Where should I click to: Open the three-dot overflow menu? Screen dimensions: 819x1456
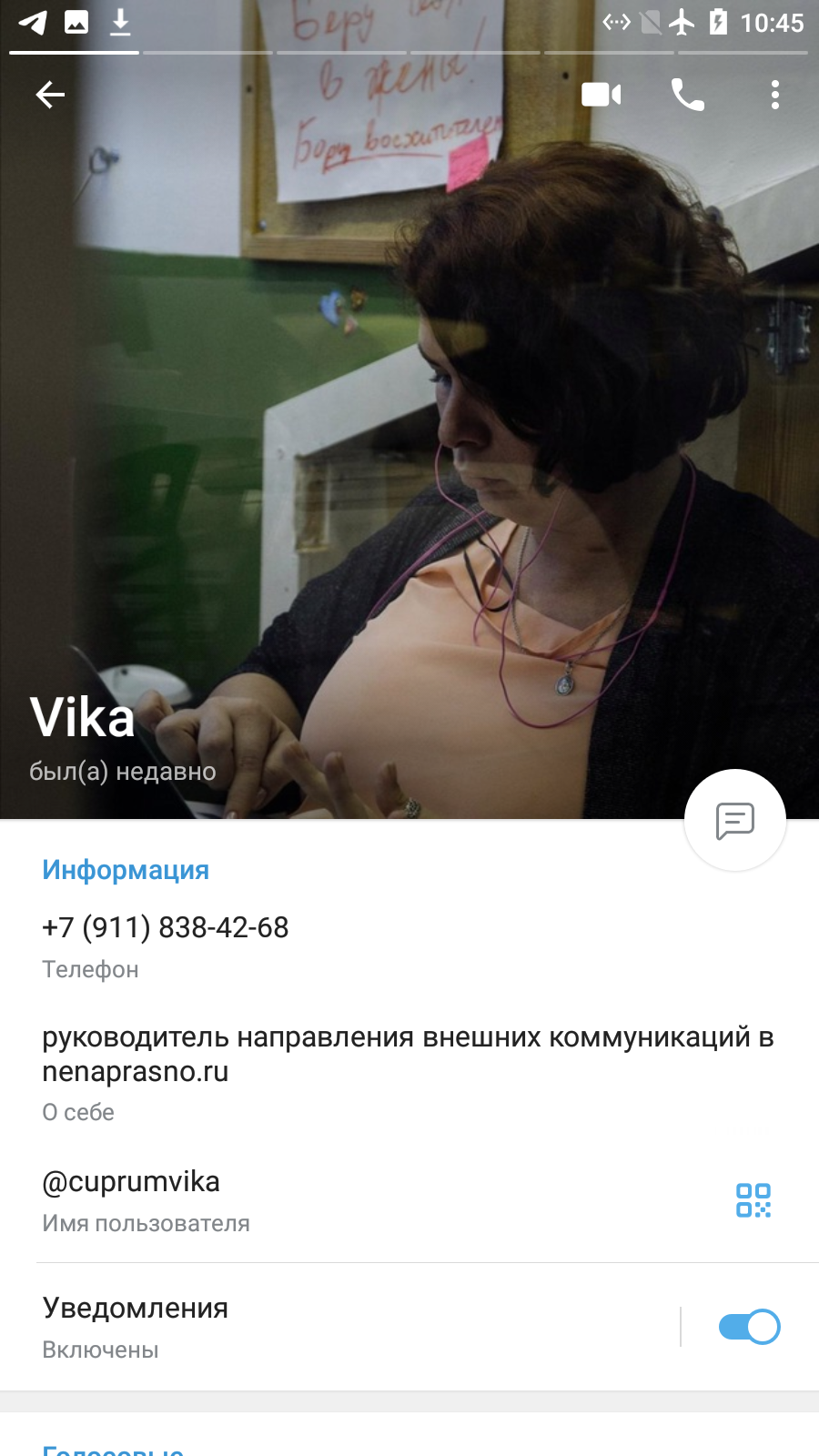(775, 95)
